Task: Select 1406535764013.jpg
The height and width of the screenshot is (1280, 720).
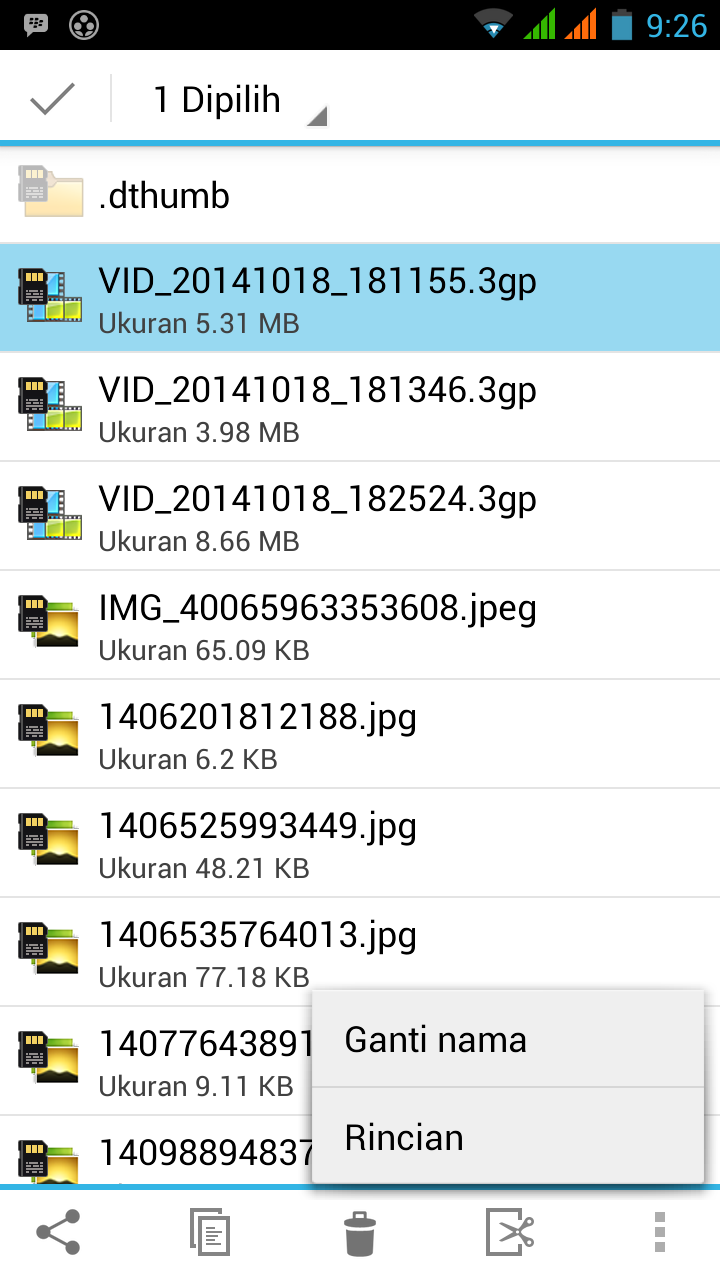Action: [360, 952]
